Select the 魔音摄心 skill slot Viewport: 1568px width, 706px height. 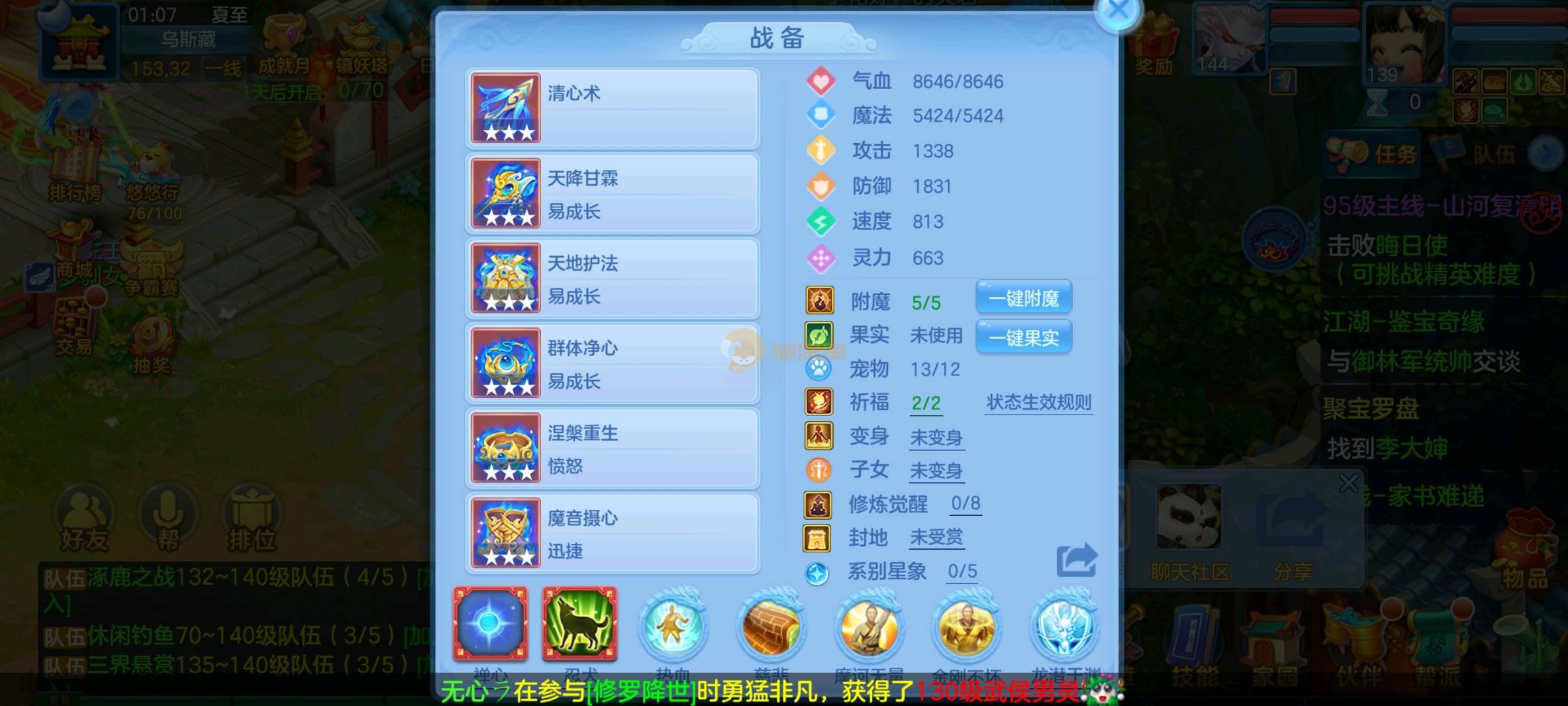click(612, 533)
